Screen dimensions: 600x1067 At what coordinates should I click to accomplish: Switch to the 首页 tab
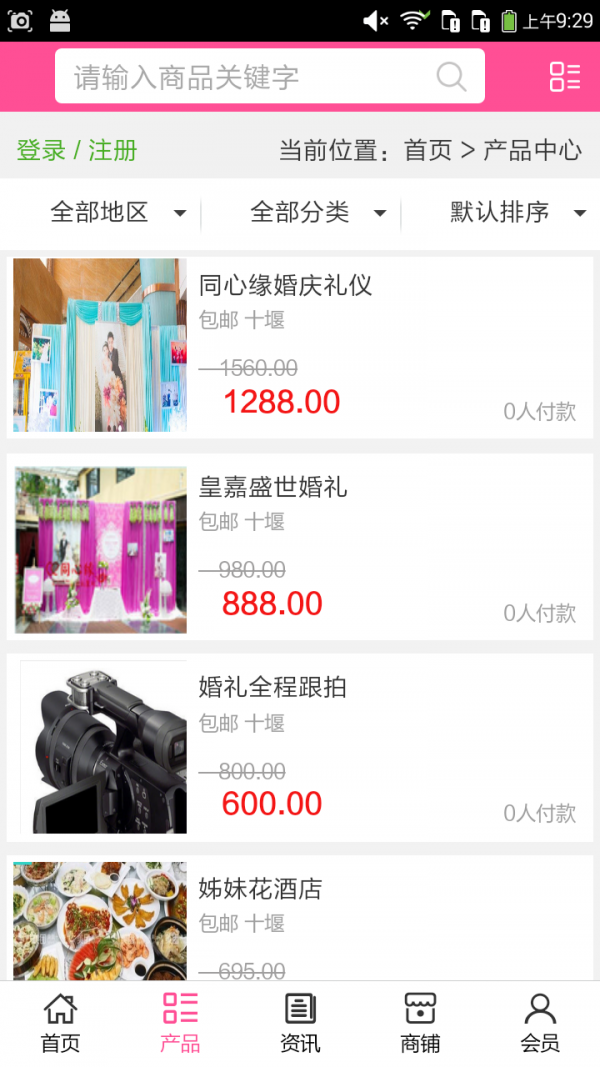pos(60,1023)
